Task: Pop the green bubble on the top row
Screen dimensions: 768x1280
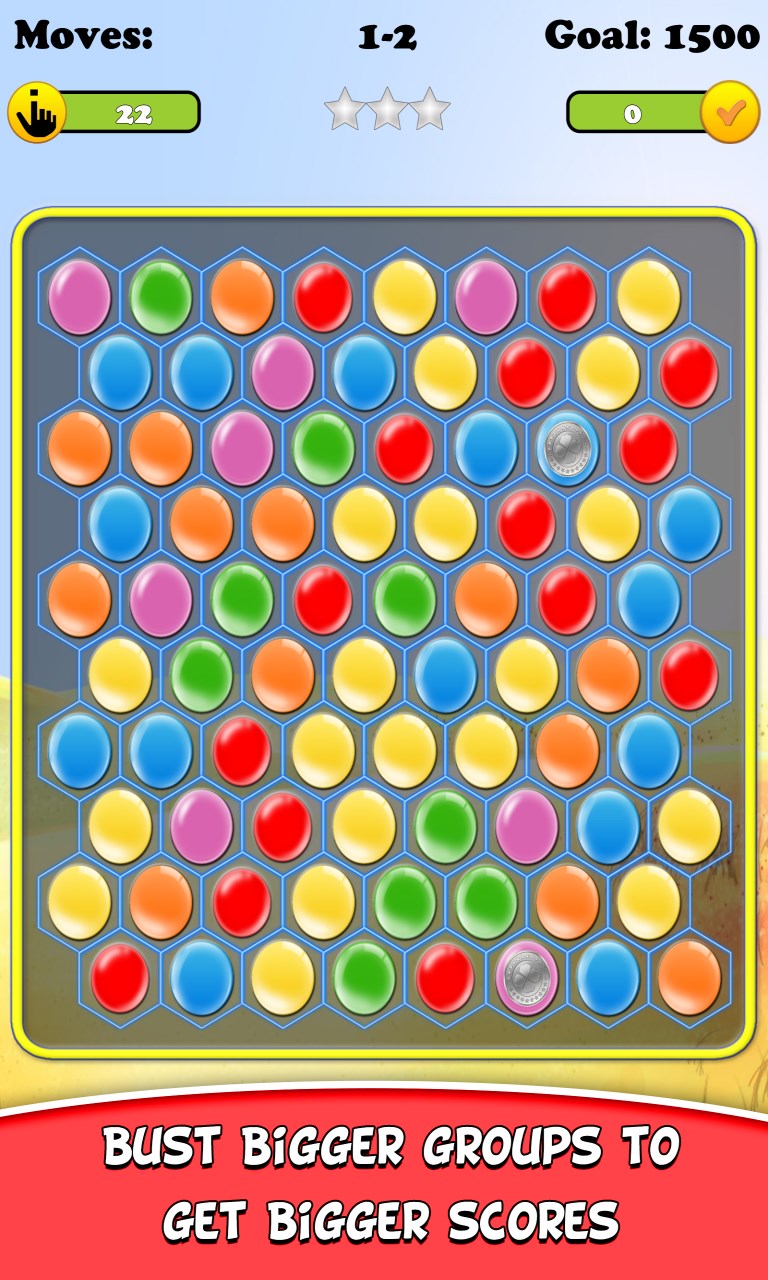Action: pyautogui.click(x=163, y=293)
